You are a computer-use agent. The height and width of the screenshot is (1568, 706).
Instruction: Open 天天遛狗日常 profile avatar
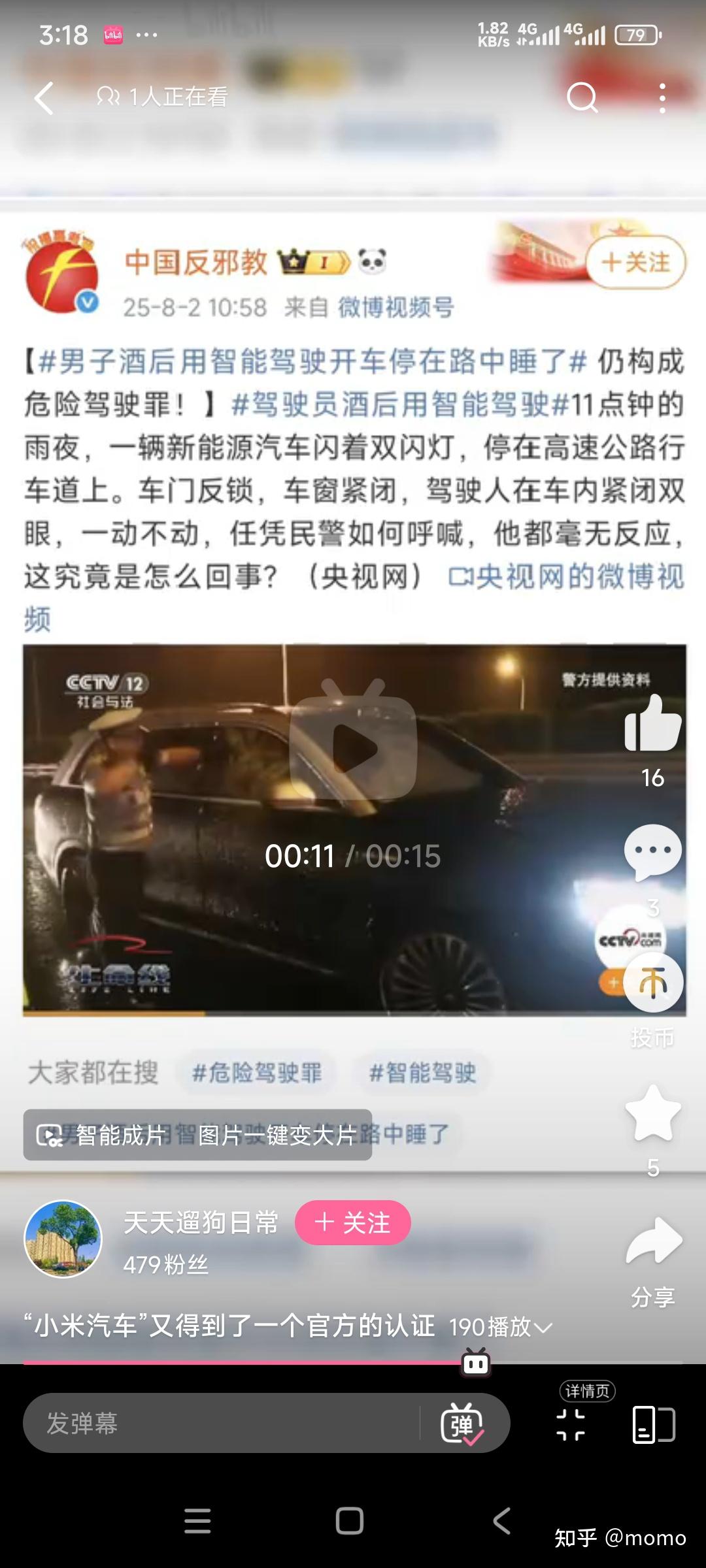point(63,1239)
